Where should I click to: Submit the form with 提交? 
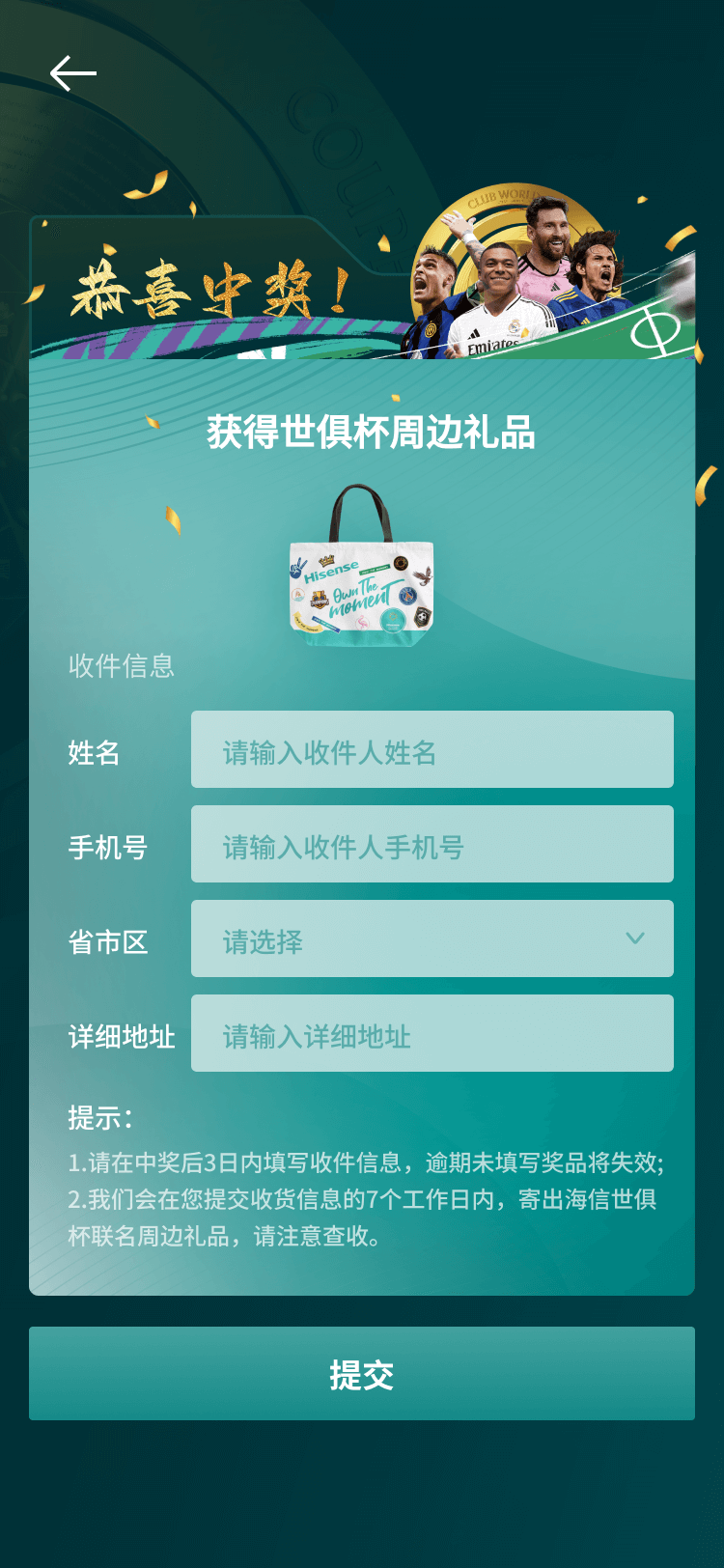(x=362, y=1374)
